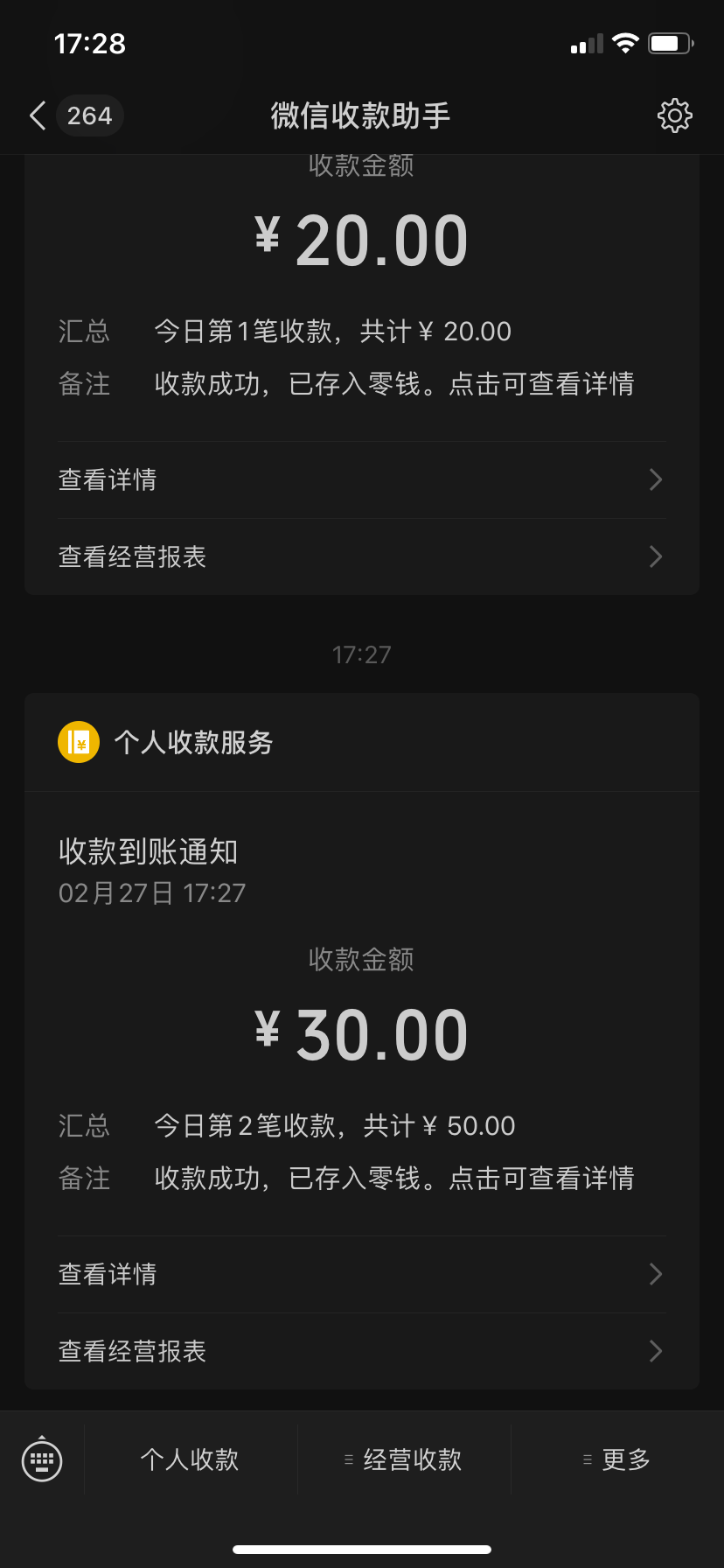Open 查看详情 for the ¥20.00 payment
Image resolution: width=724 pixels, height=1568 pixels.
coord(362,479)
